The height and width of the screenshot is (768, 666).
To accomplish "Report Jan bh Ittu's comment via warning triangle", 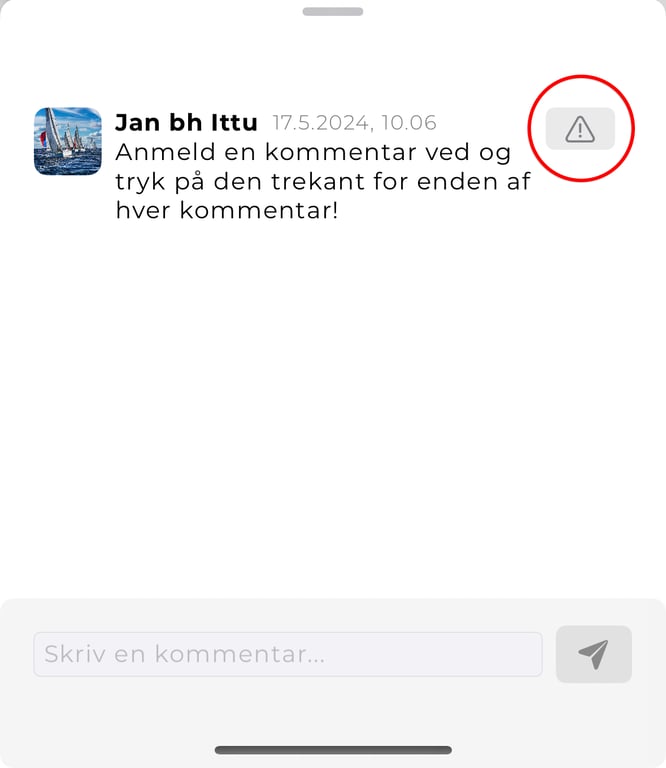I will click(580, 129).
